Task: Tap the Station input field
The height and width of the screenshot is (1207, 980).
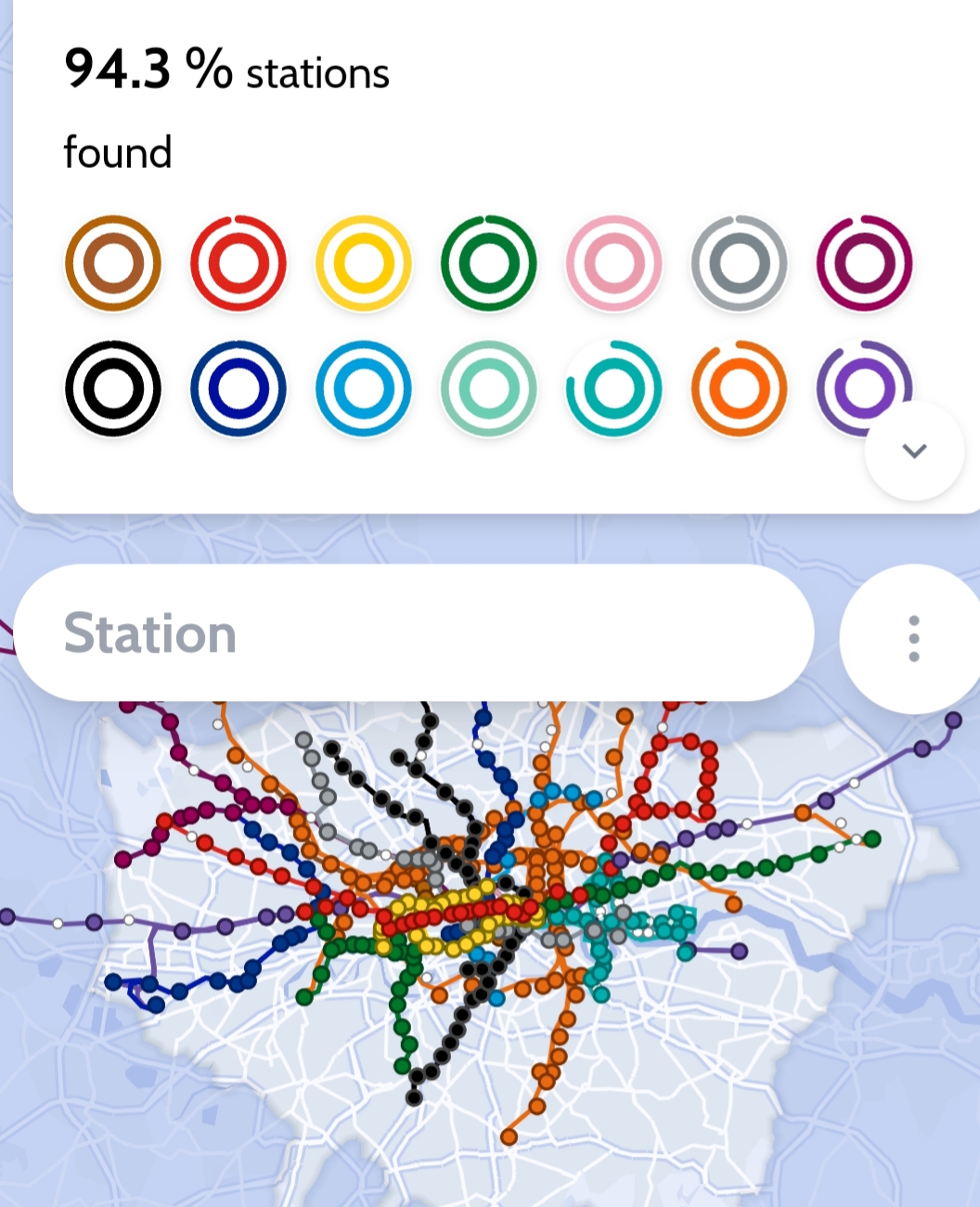Action: tap(413, 634)
